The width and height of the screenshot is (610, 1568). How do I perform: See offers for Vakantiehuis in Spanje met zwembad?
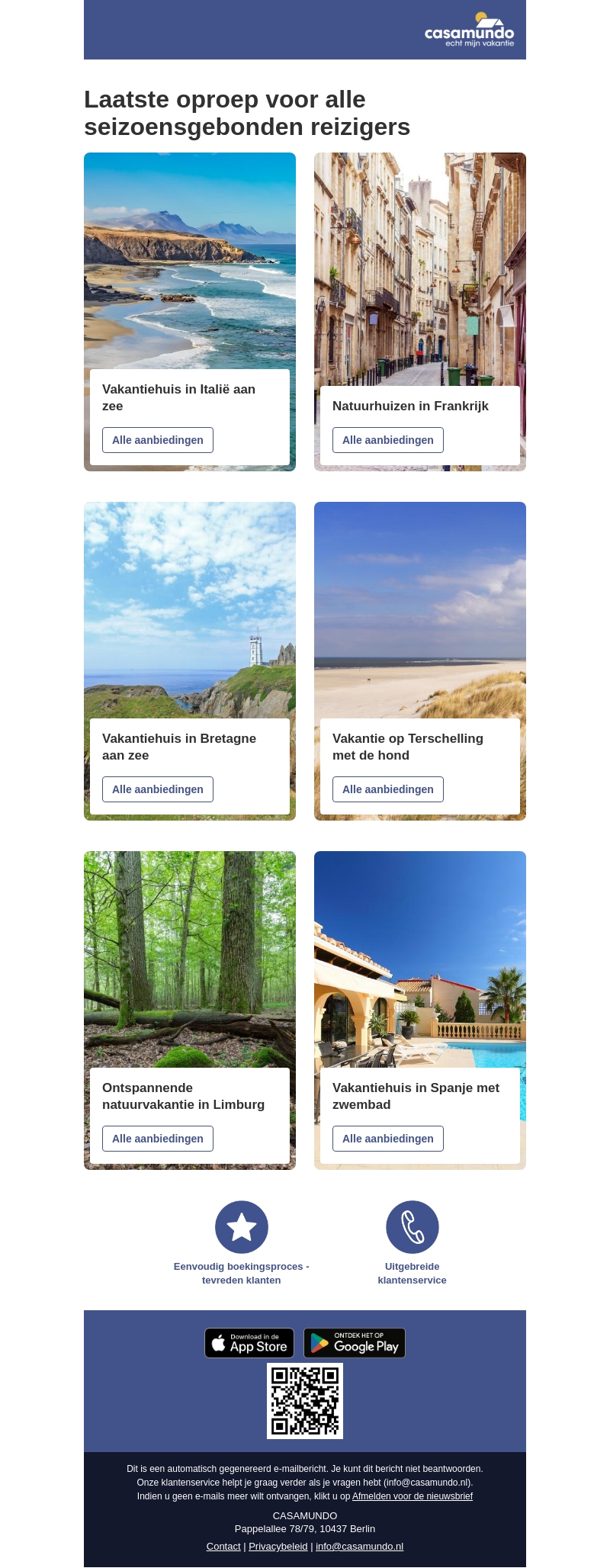(387, 1139)
